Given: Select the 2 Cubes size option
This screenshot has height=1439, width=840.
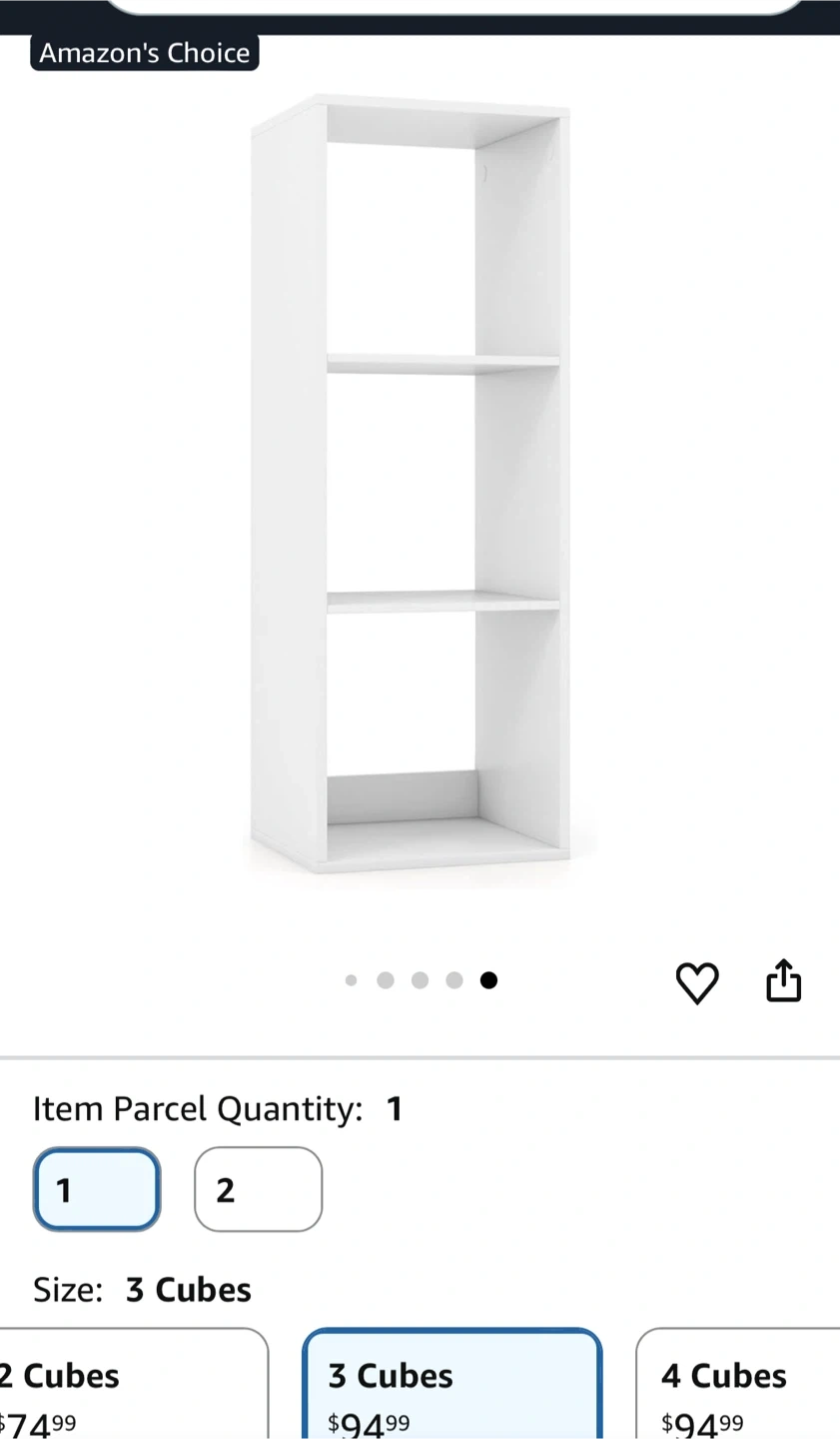Looking at the screenshot, I should [130, 1387].
